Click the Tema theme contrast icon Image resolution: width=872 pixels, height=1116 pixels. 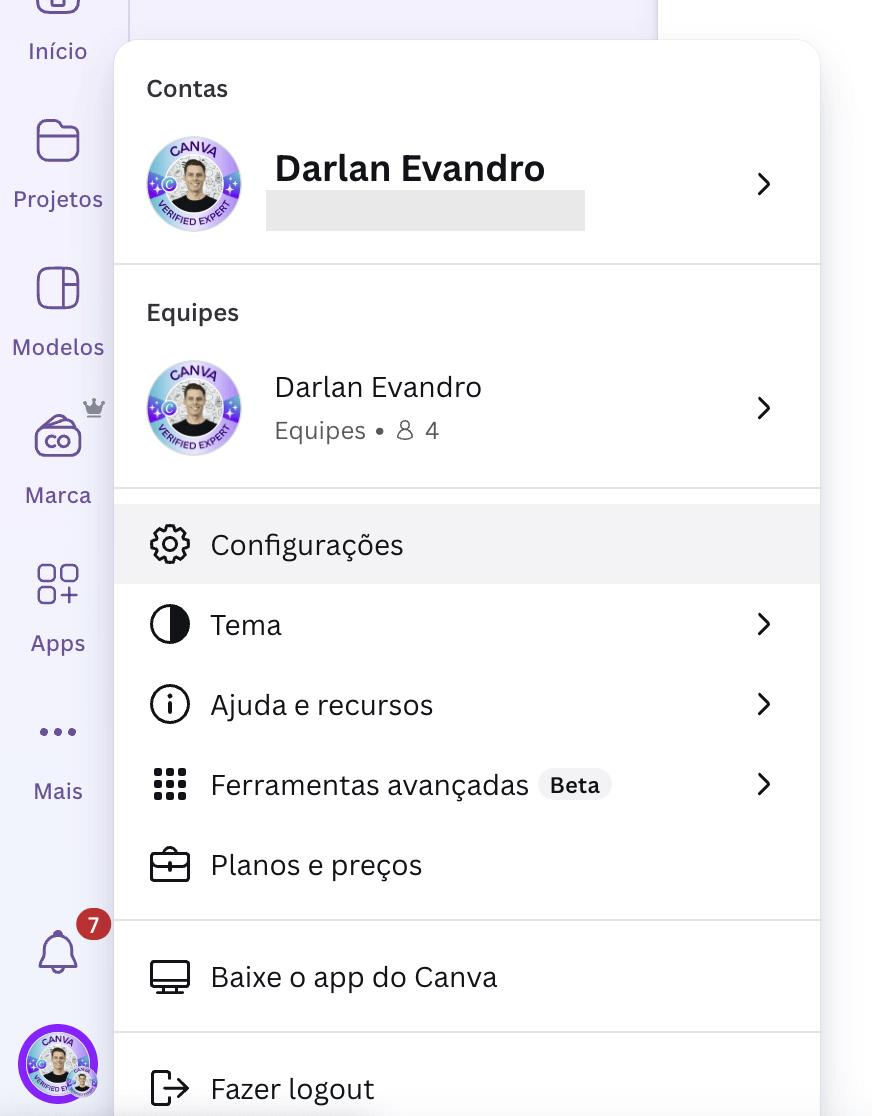pyautogui.click(x=170, y=624)
